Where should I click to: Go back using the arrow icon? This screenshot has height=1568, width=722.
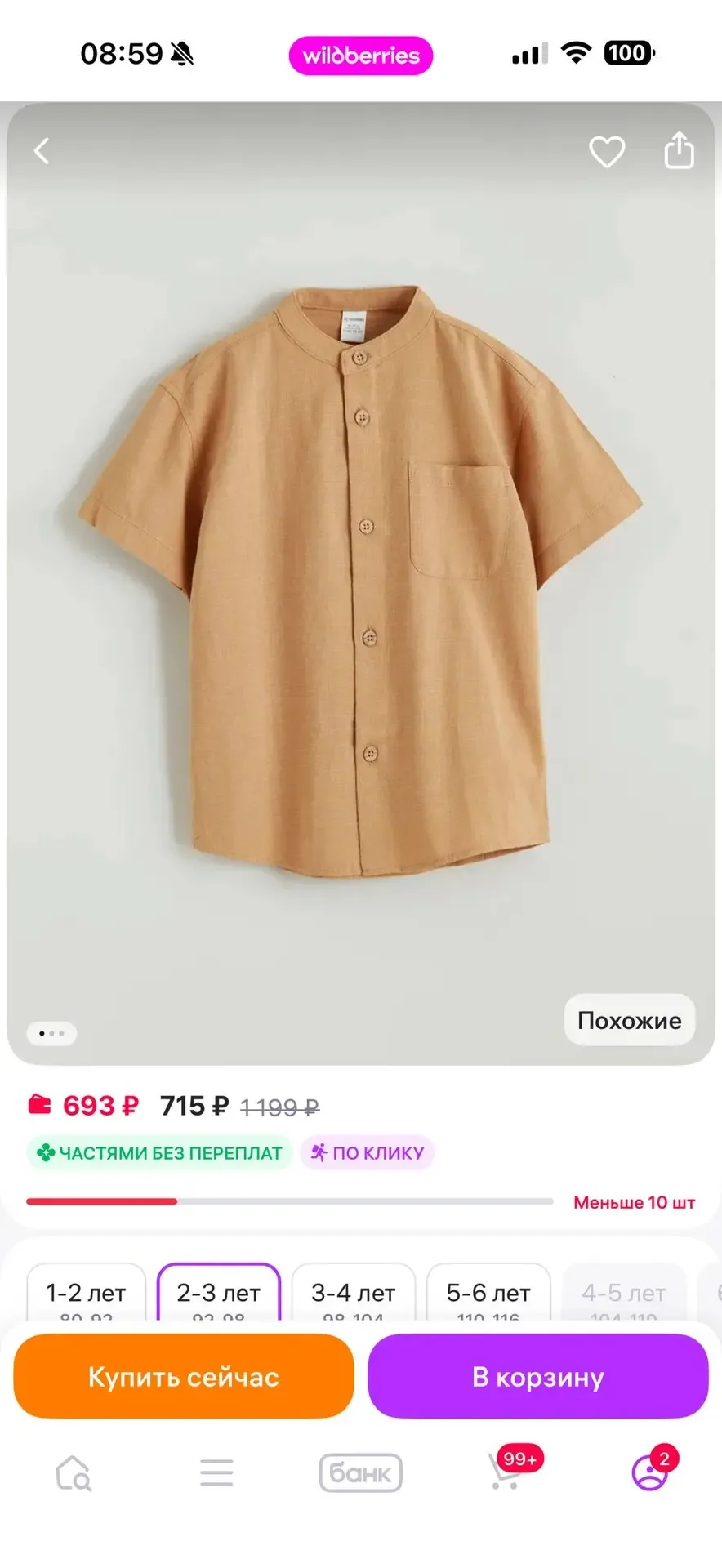click(x=42, y=151)
